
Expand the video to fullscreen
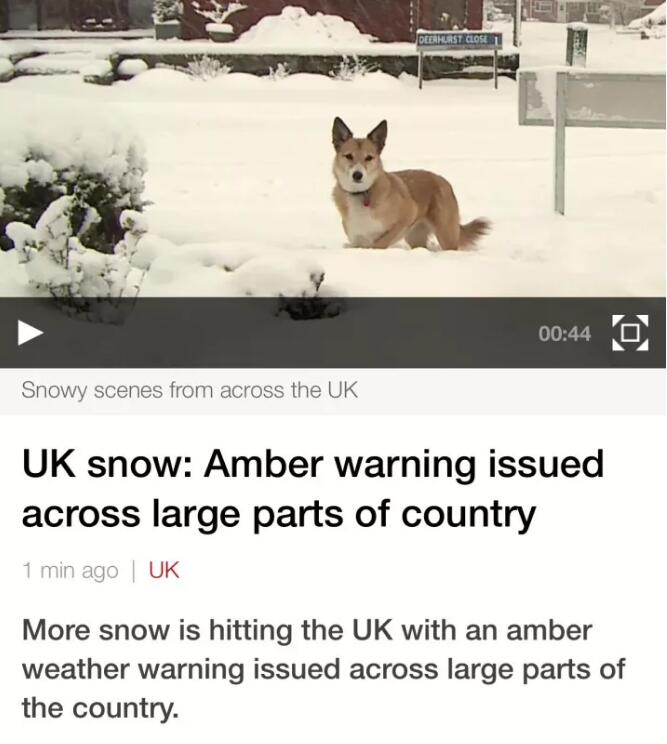click(630, 333)
